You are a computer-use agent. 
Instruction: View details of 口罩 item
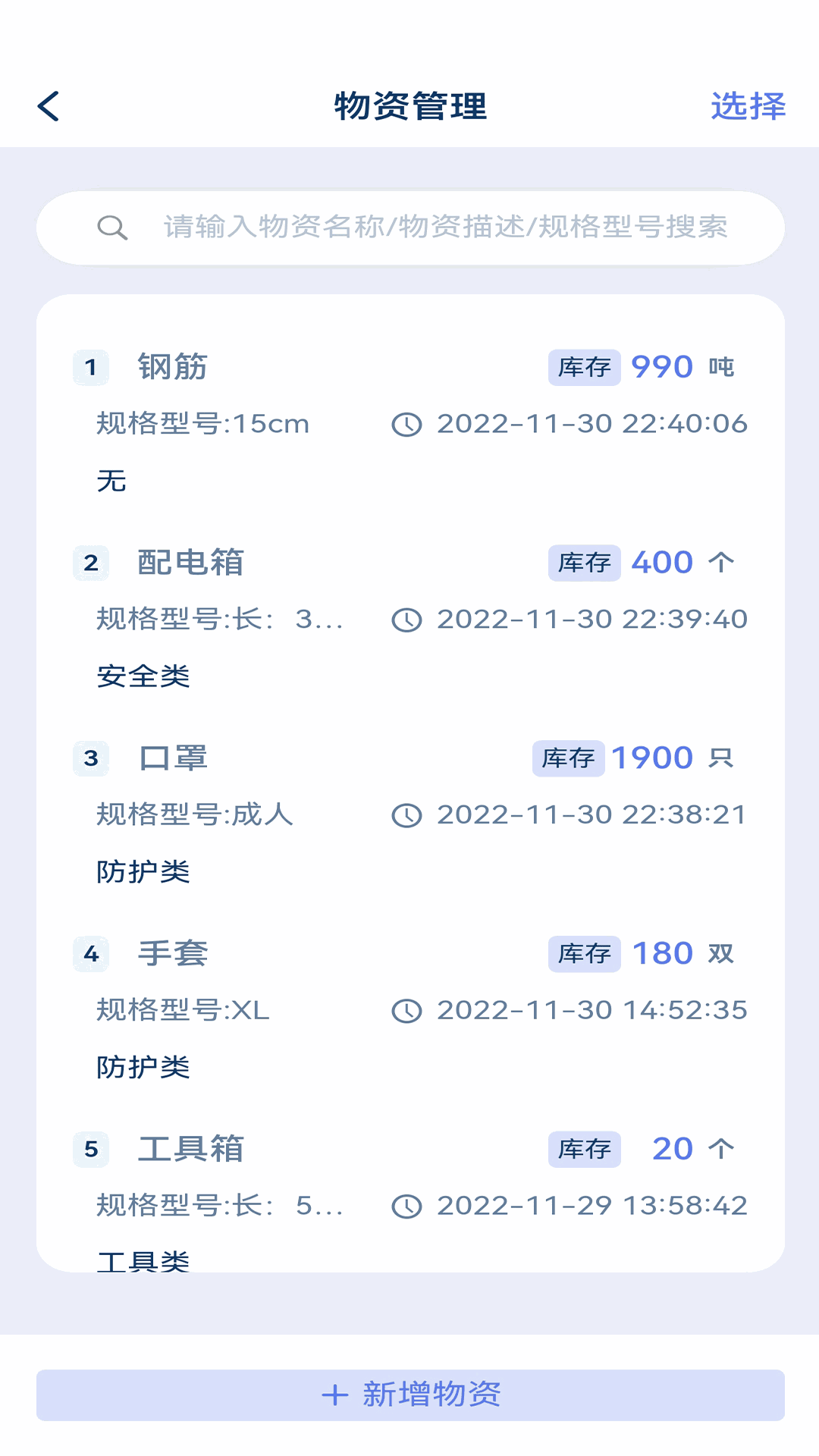pos(409,812)
